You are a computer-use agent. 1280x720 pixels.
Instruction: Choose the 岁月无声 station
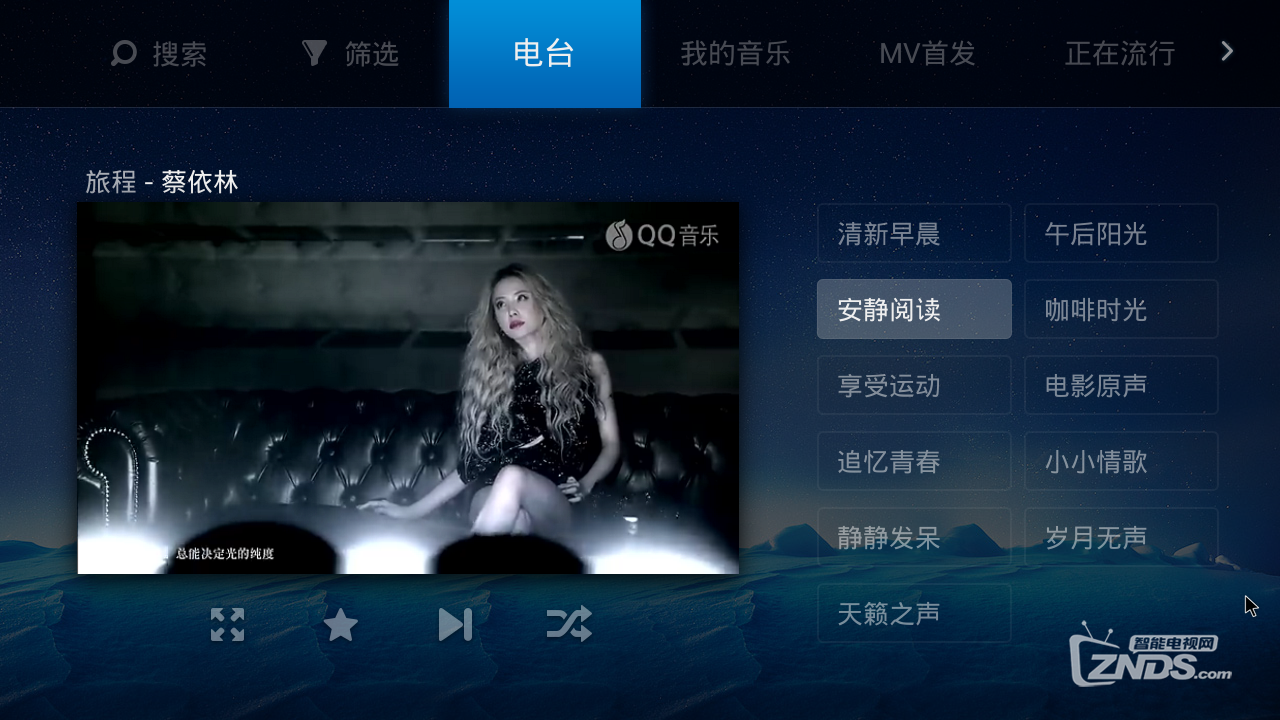point(1121,538)
